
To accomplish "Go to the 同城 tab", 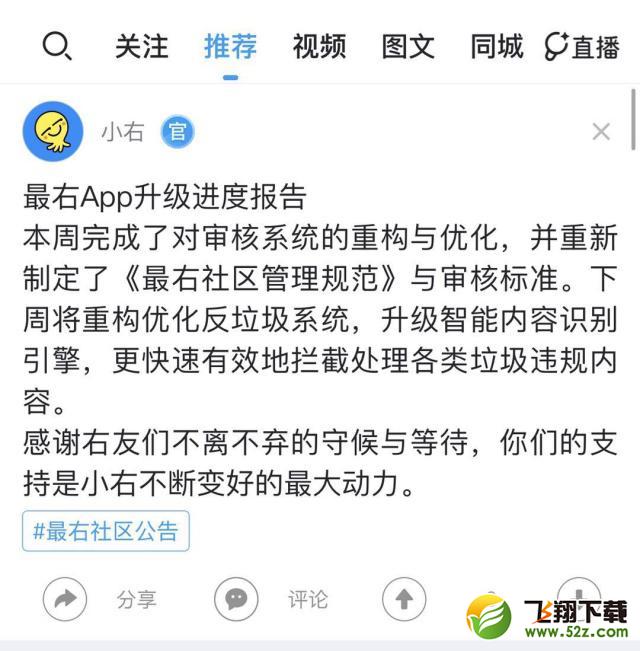I will [497, 46].
